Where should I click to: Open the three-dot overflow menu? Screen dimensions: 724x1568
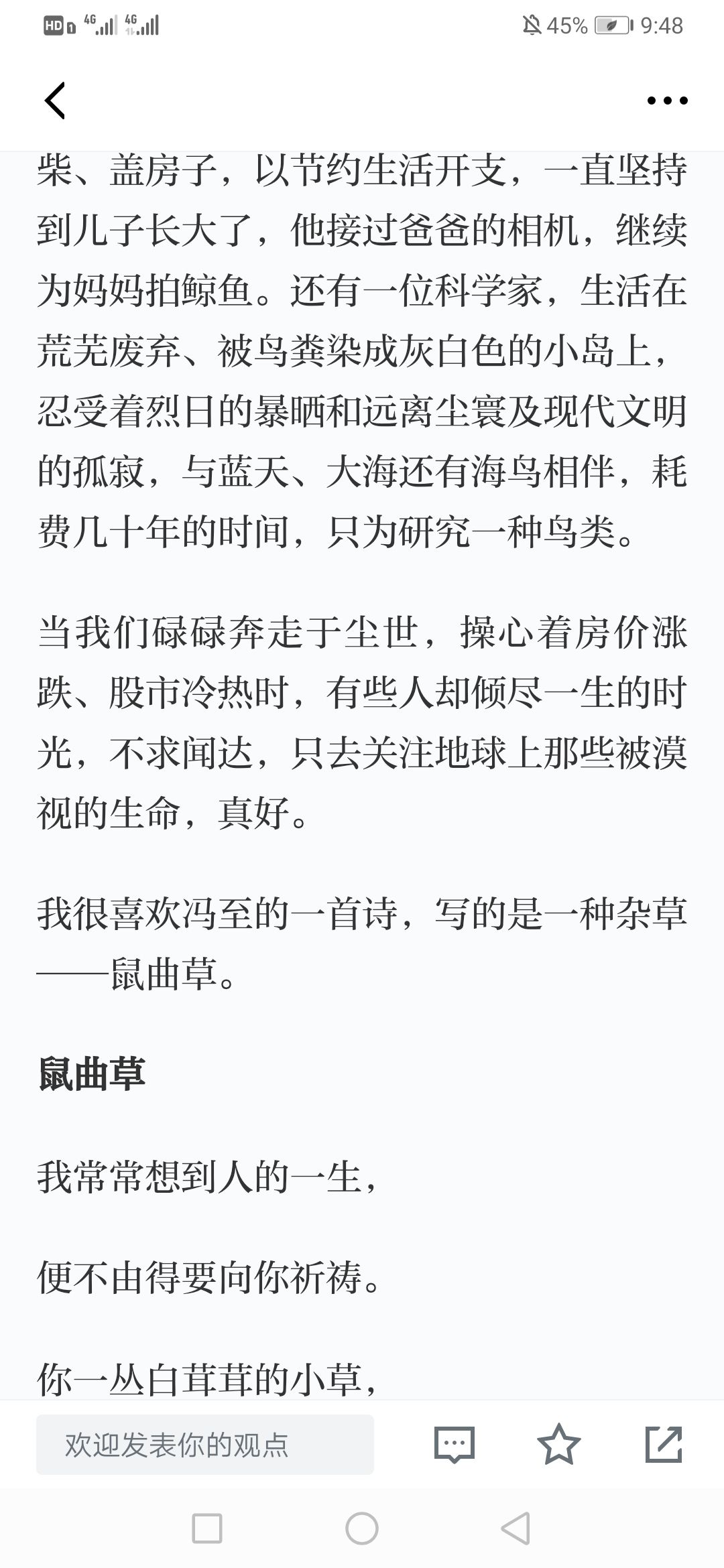[667, 101]
